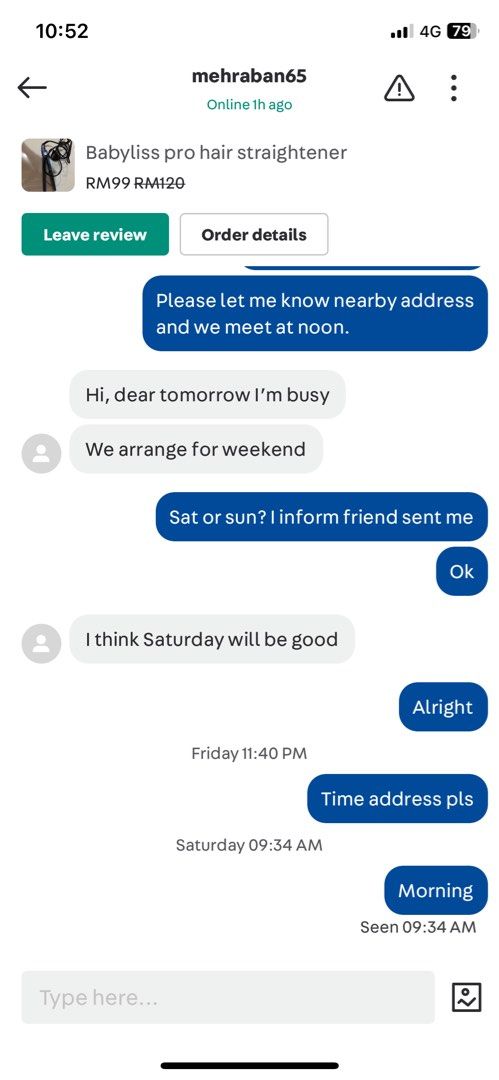The height and width of the screenshot is (1080, 499).
Task: View Order details
Action: point(254,234)
